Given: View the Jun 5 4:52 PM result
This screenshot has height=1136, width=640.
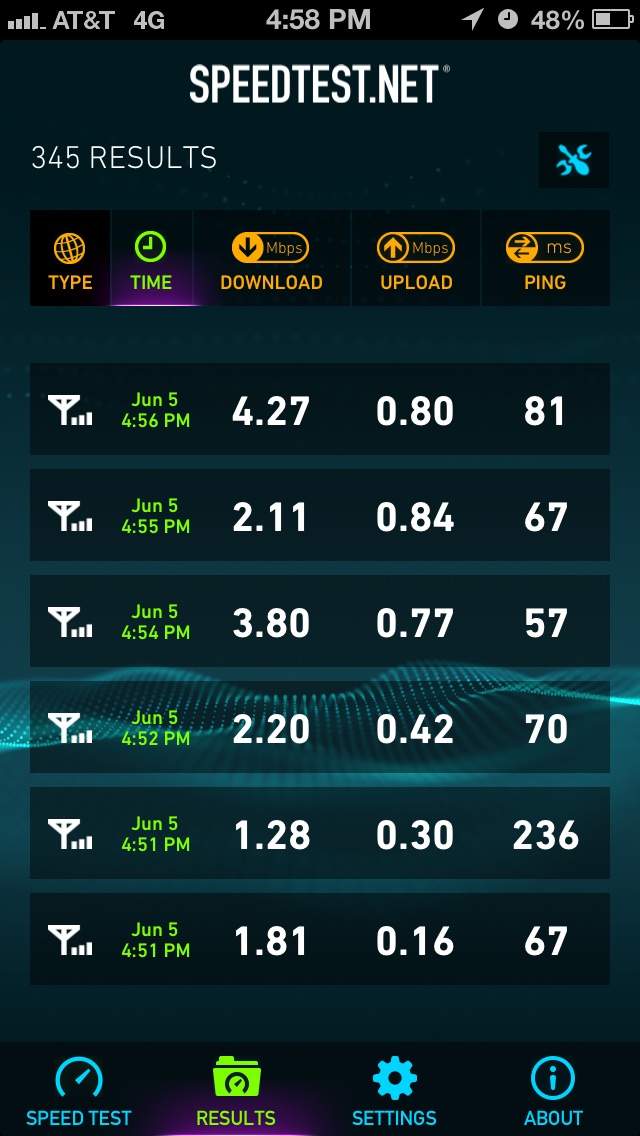Looking at the screenshot, I should click(320, 728).
